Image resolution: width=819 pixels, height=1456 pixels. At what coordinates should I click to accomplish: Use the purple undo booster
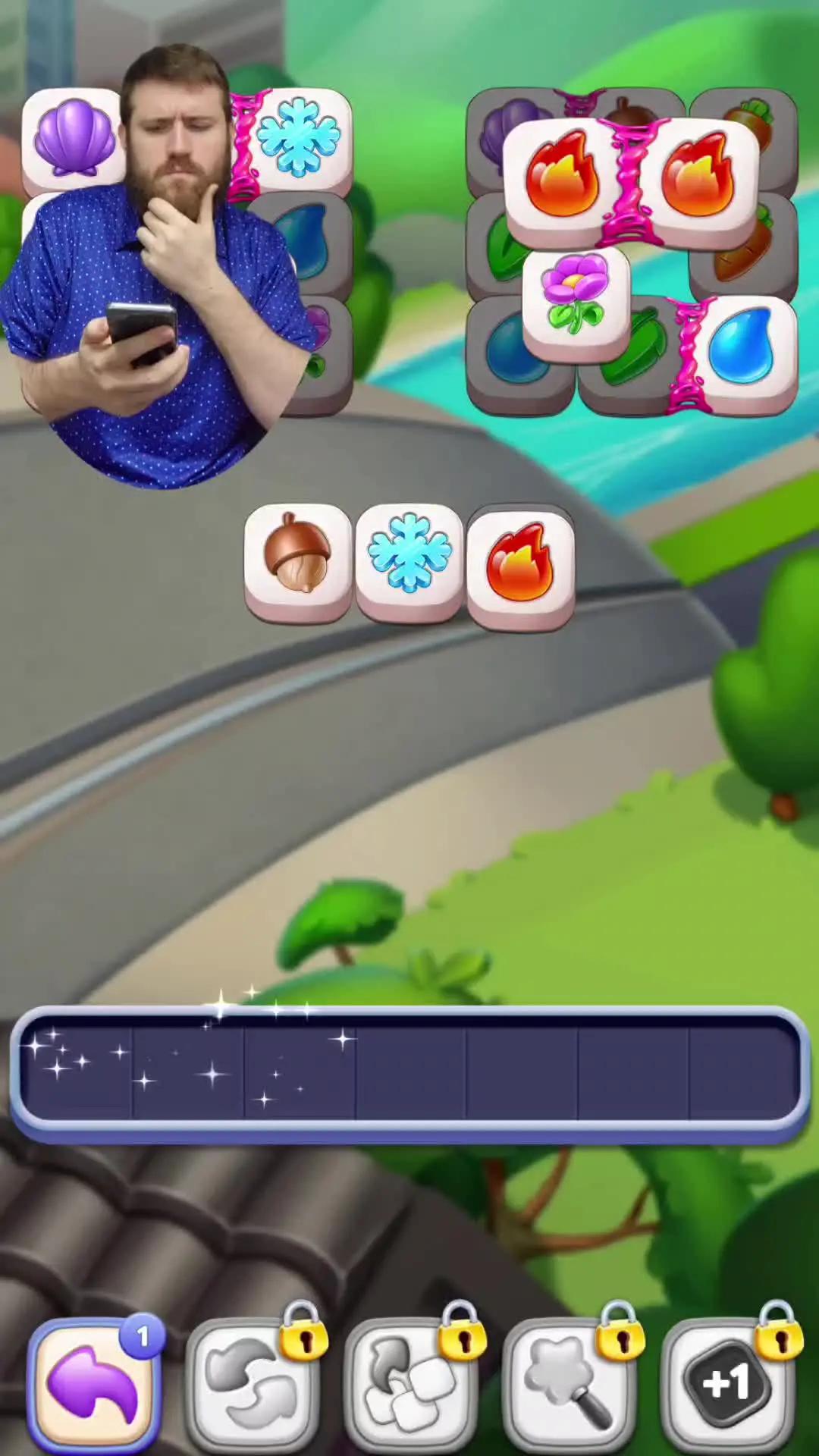click(x=93, y=1382)
